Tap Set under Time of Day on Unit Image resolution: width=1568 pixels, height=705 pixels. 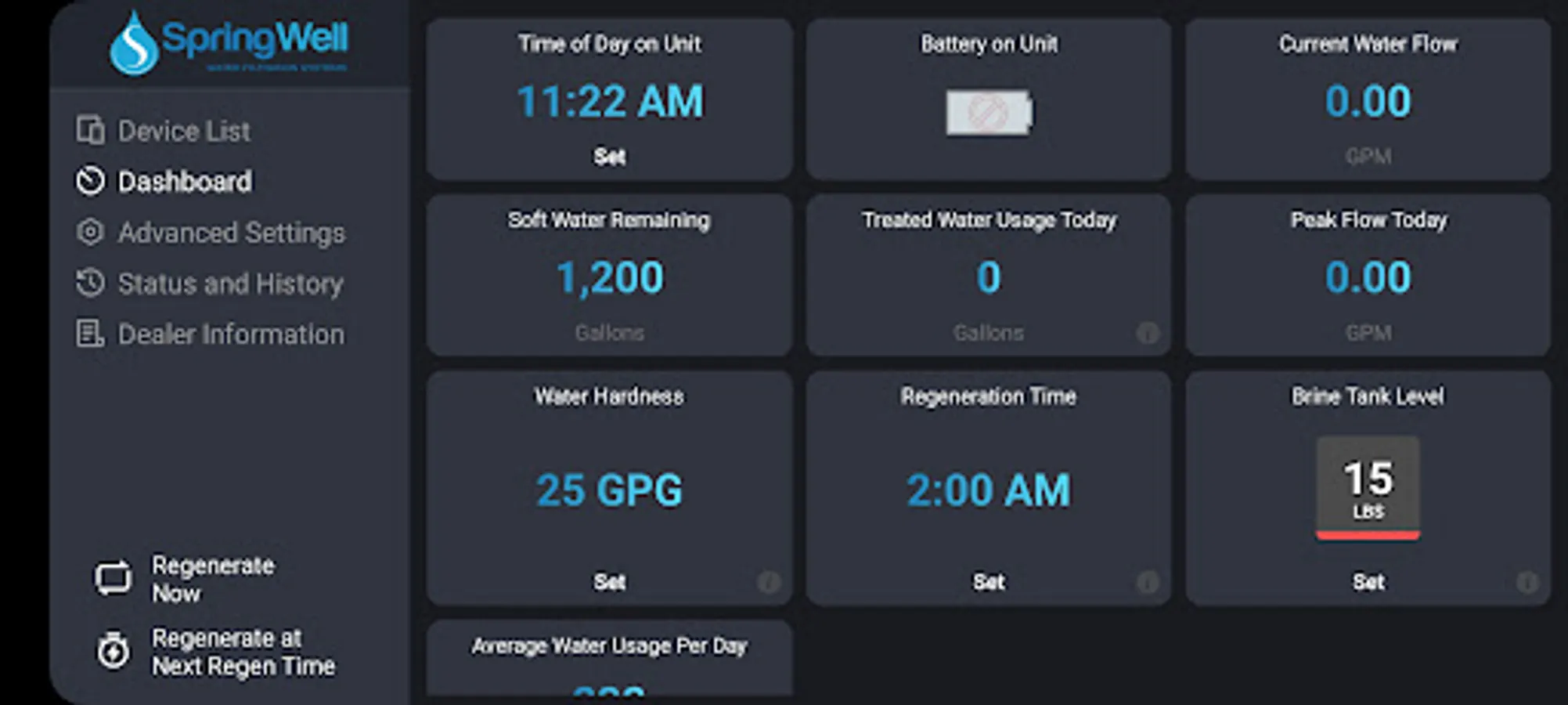609,157
